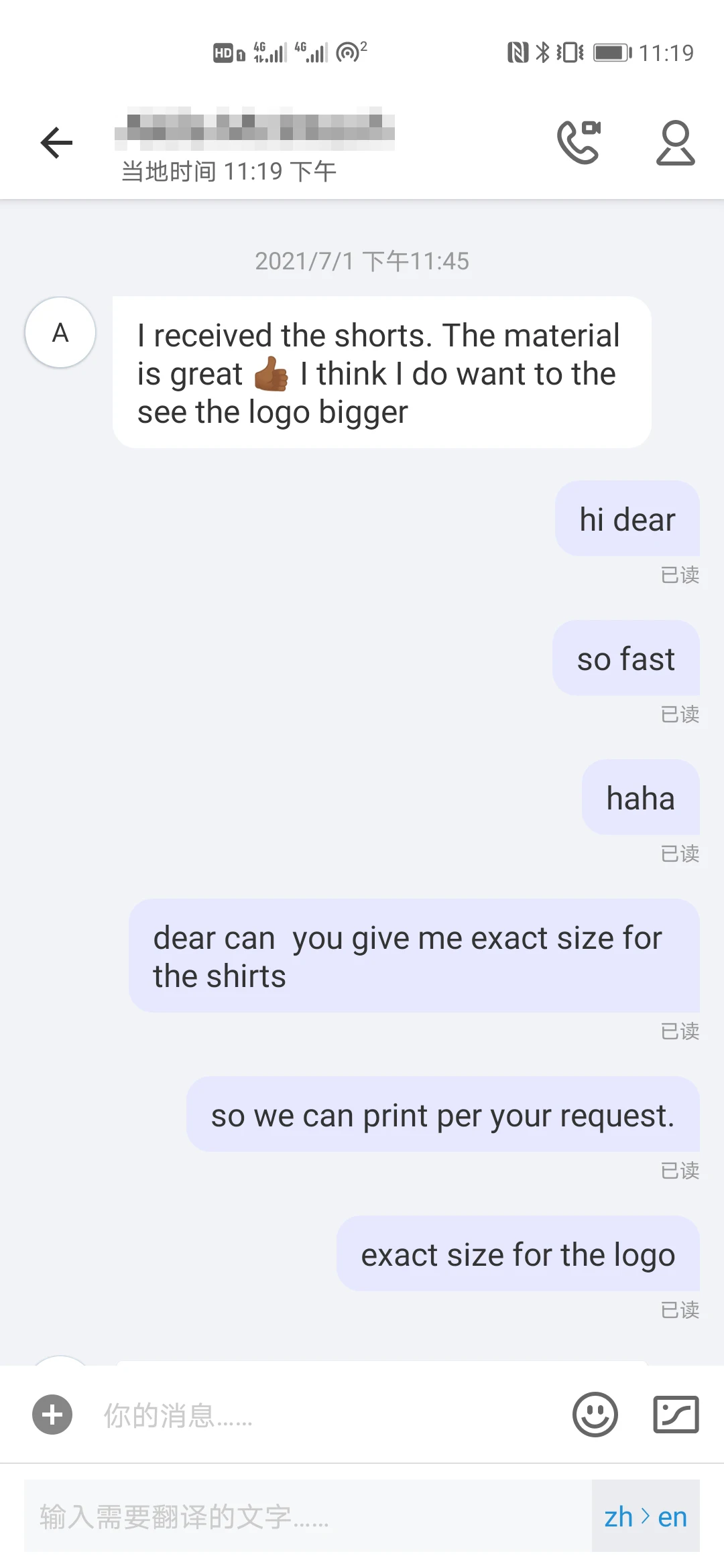The width and height of the screenshot is (724, 1568).
Task: Open the emoji smiley picker
Action: click(x=595, y=1415)
